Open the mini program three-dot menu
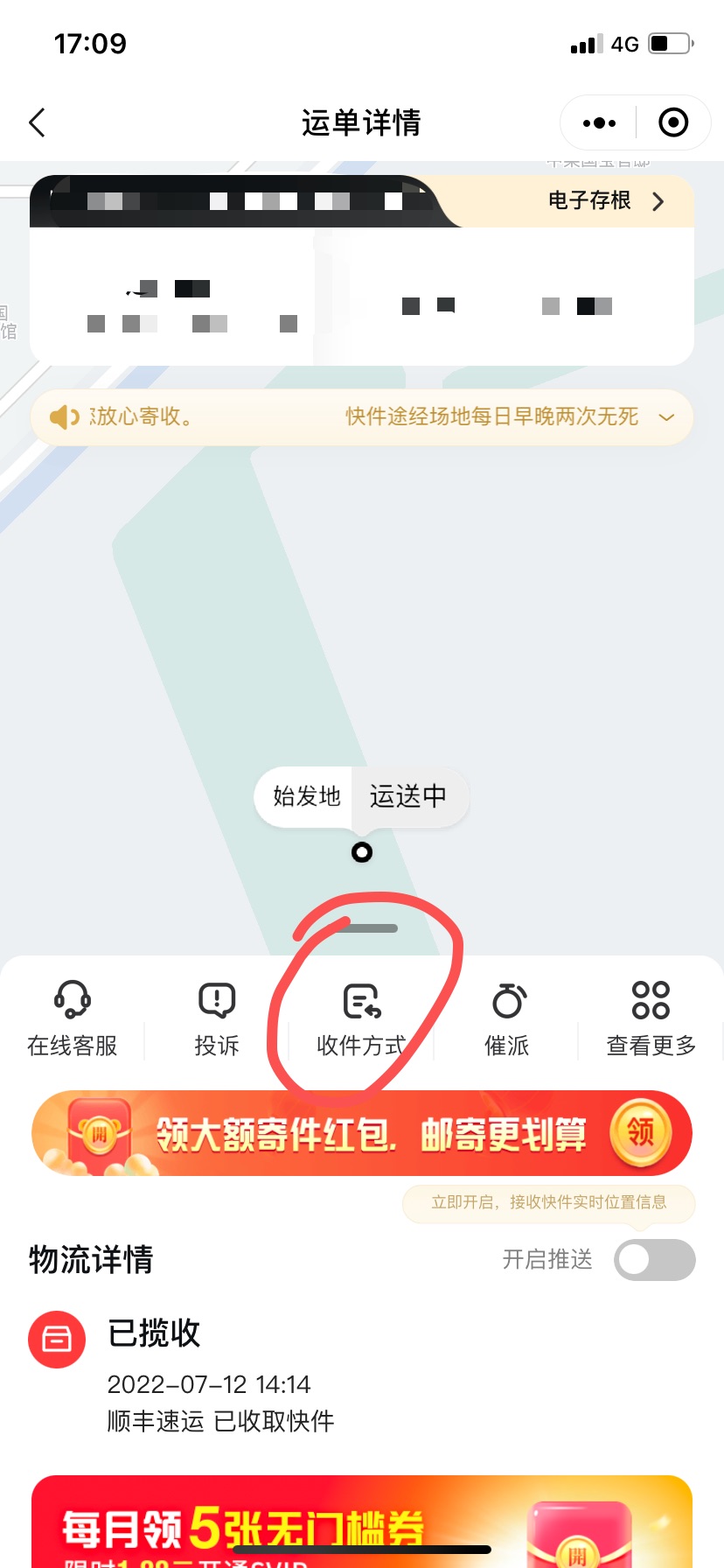Viewport: 724px width, 1568px height. [x=599, y=122]
